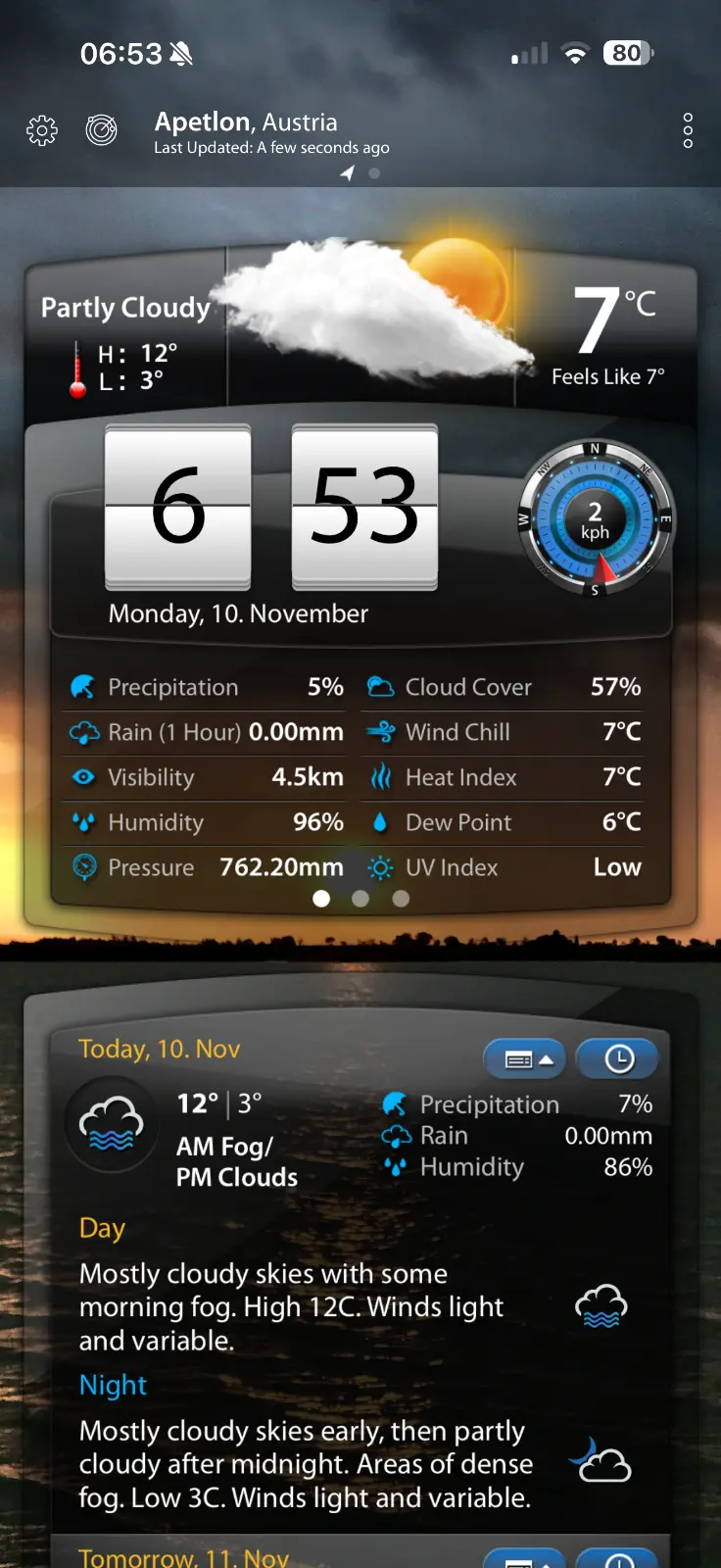Tap the Apetlon, Austria location title
This screenshot has height=1568, width=721.
pos(246,122)
